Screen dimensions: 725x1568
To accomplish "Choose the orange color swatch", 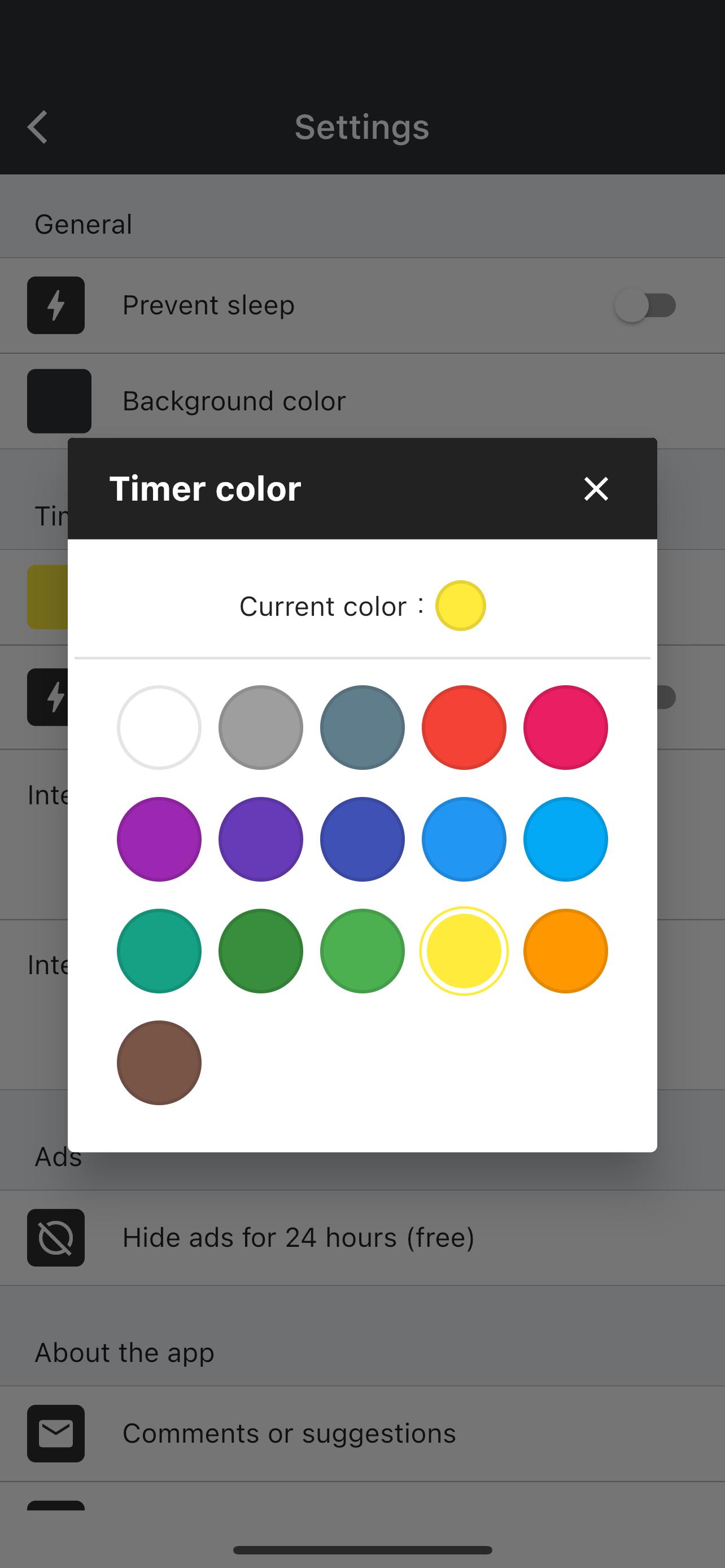I will pos(566,952).
